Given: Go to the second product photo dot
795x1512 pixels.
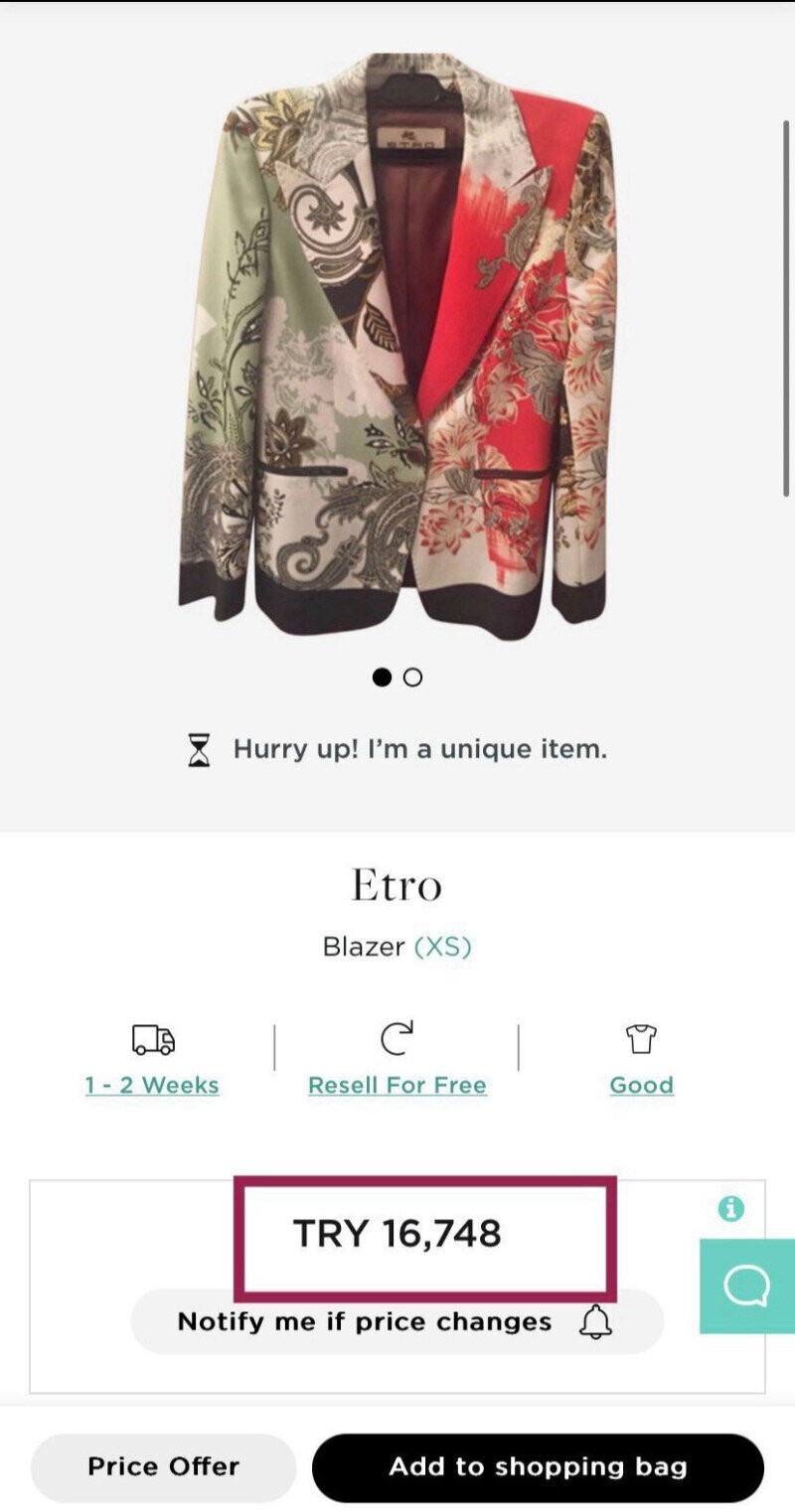Looking at the screenshot, I should click(x=413, y=678).
